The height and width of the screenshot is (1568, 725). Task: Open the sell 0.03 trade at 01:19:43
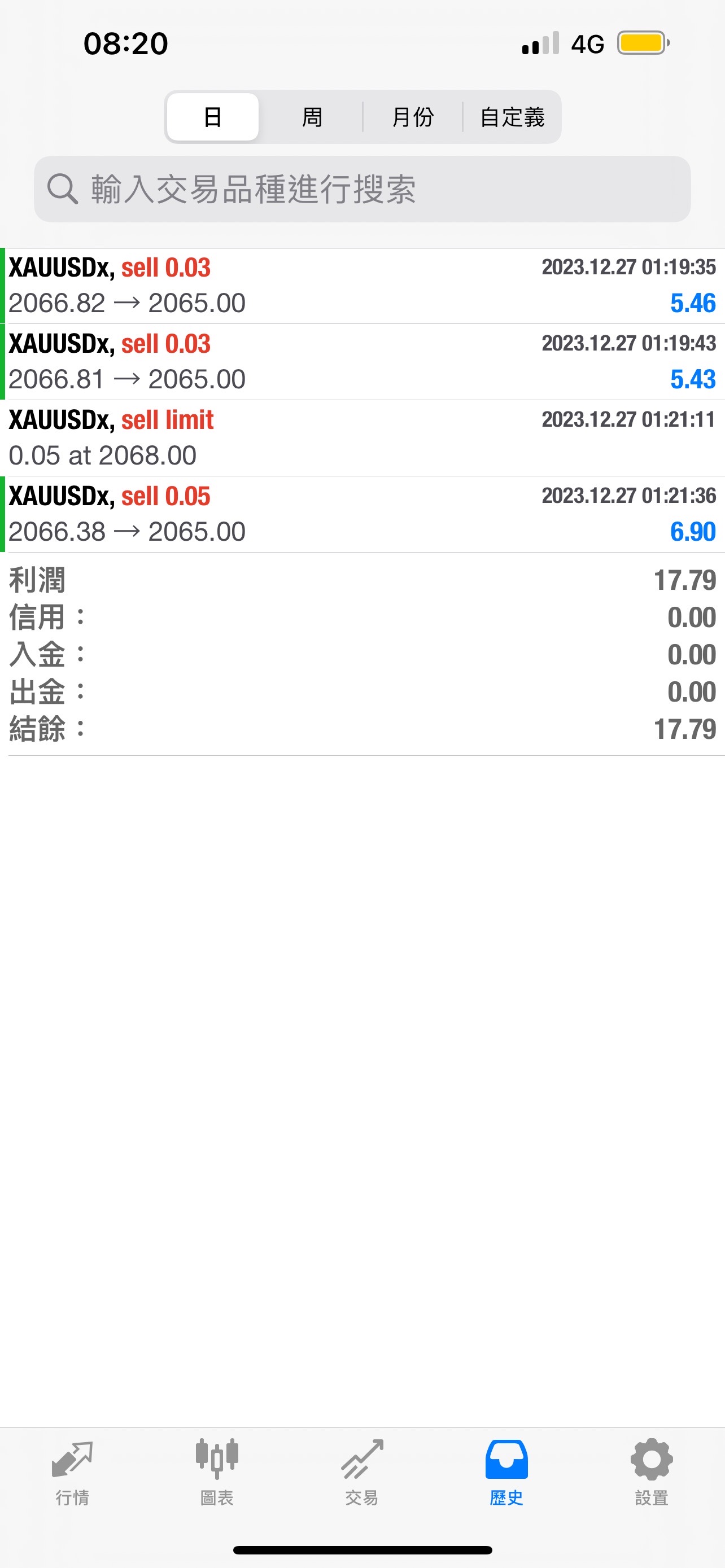click(x=362, y=362)
